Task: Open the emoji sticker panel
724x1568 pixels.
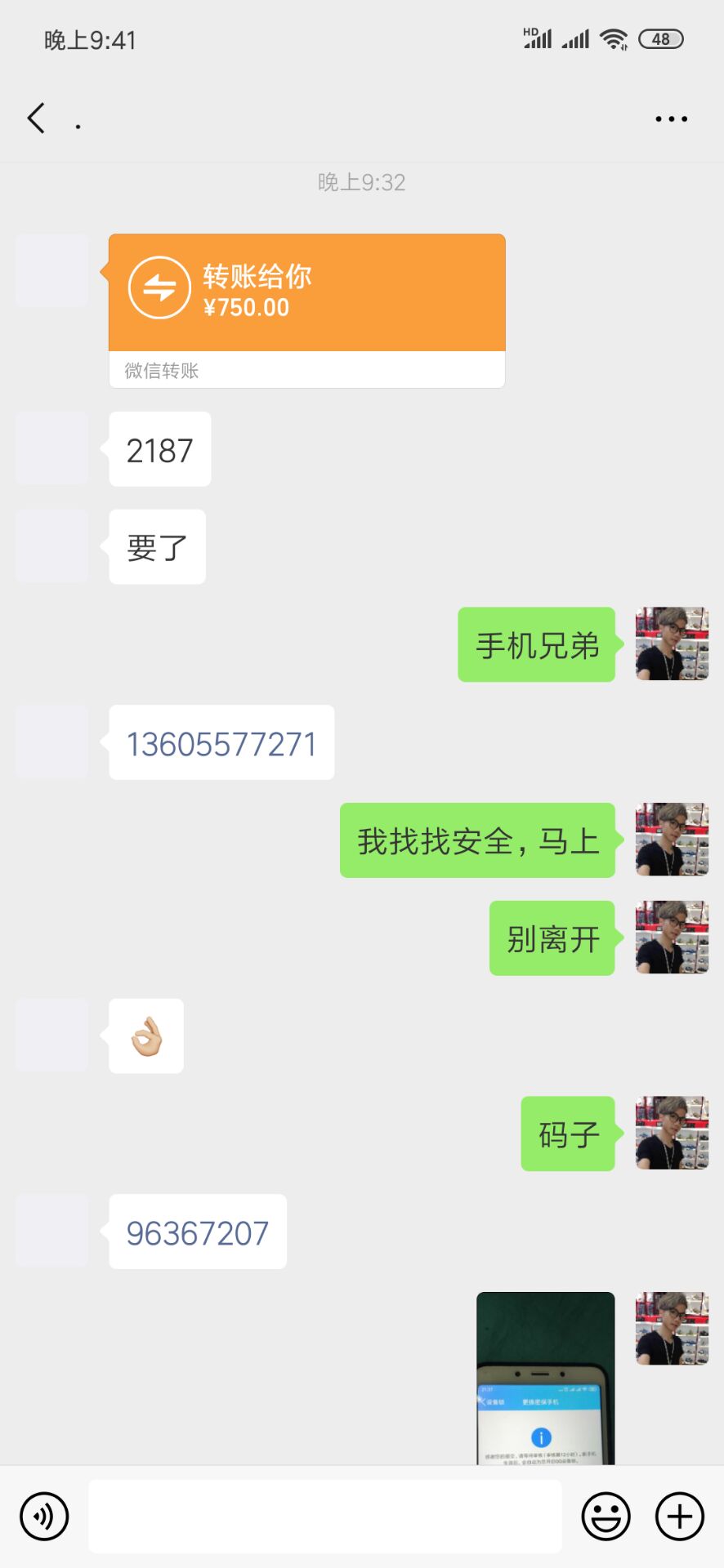Action: pyautogui.click(x=606, y=1517)
